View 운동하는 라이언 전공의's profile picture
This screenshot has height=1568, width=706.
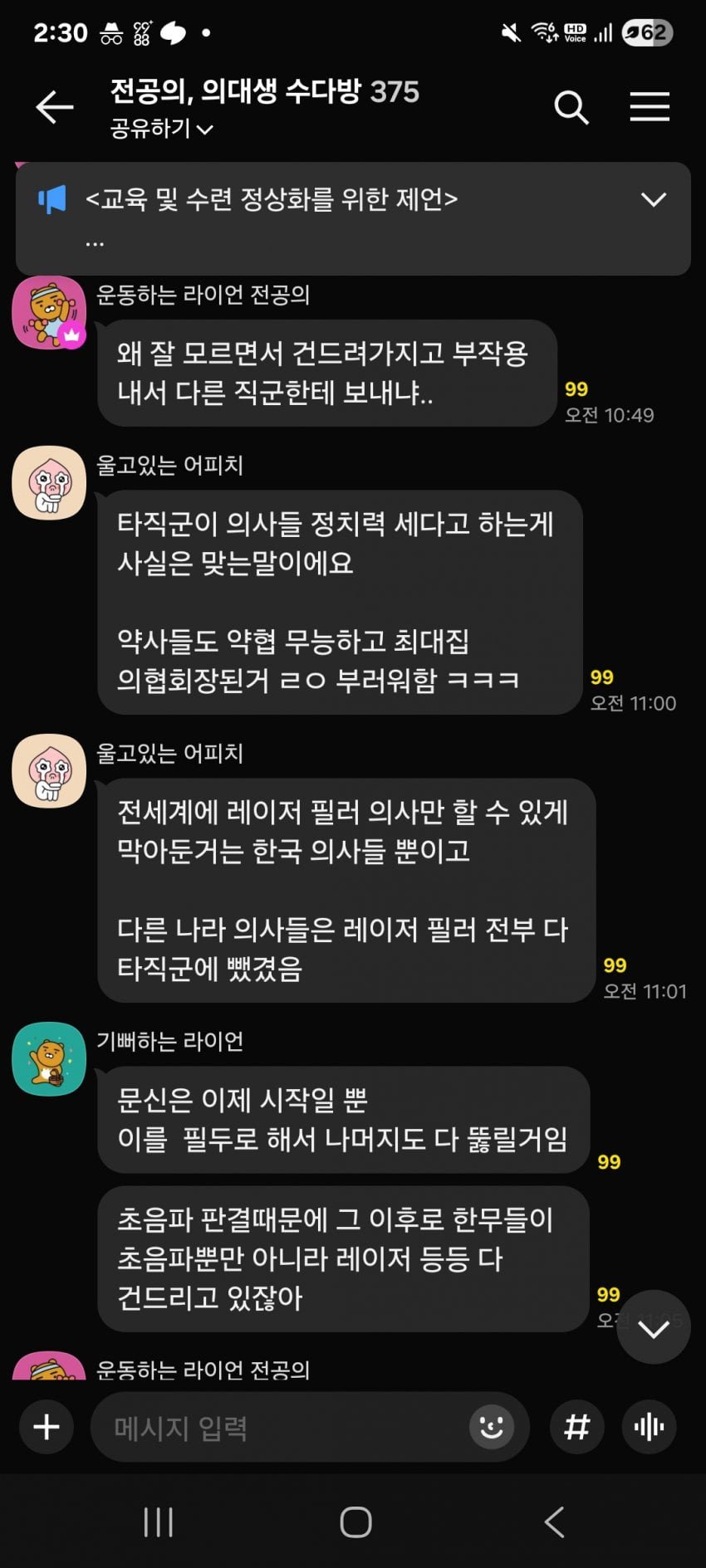point(49,313)
